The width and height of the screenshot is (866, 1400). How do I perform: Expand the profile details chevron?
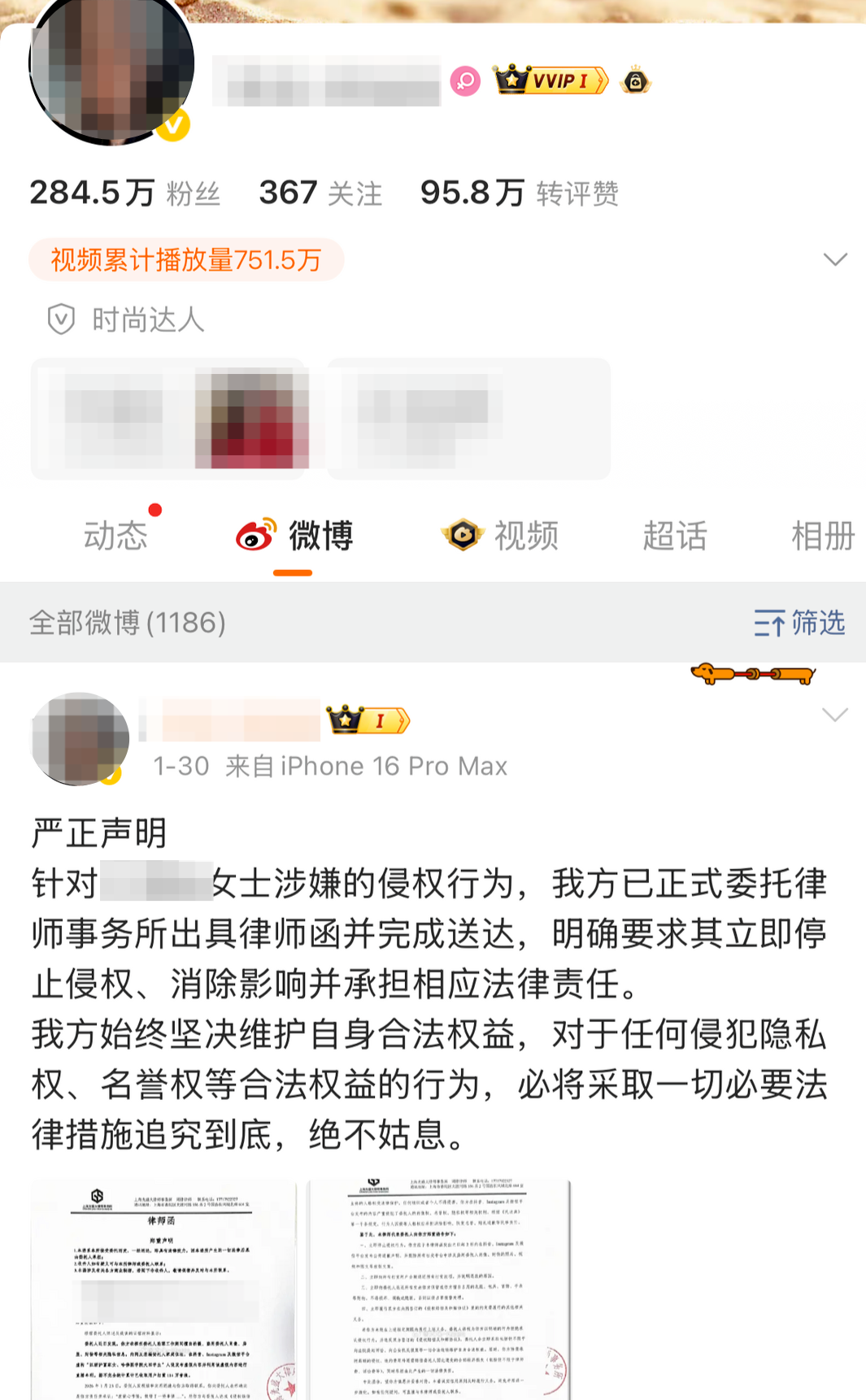tap(835, 260)
